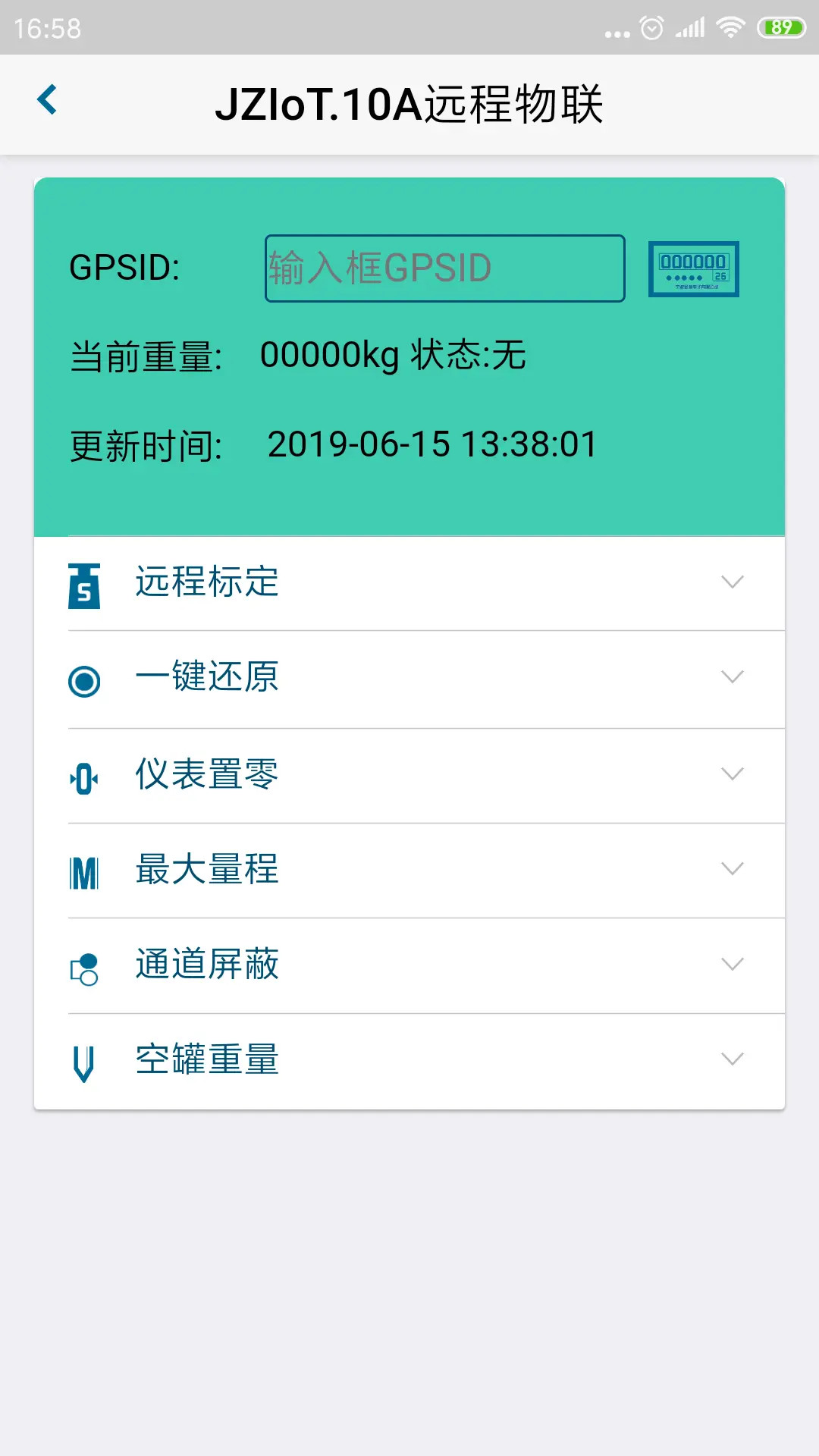819x1456 pixels.
Task: Open the 仪表置零 dropdown chevron
Action: coord(732,773)
